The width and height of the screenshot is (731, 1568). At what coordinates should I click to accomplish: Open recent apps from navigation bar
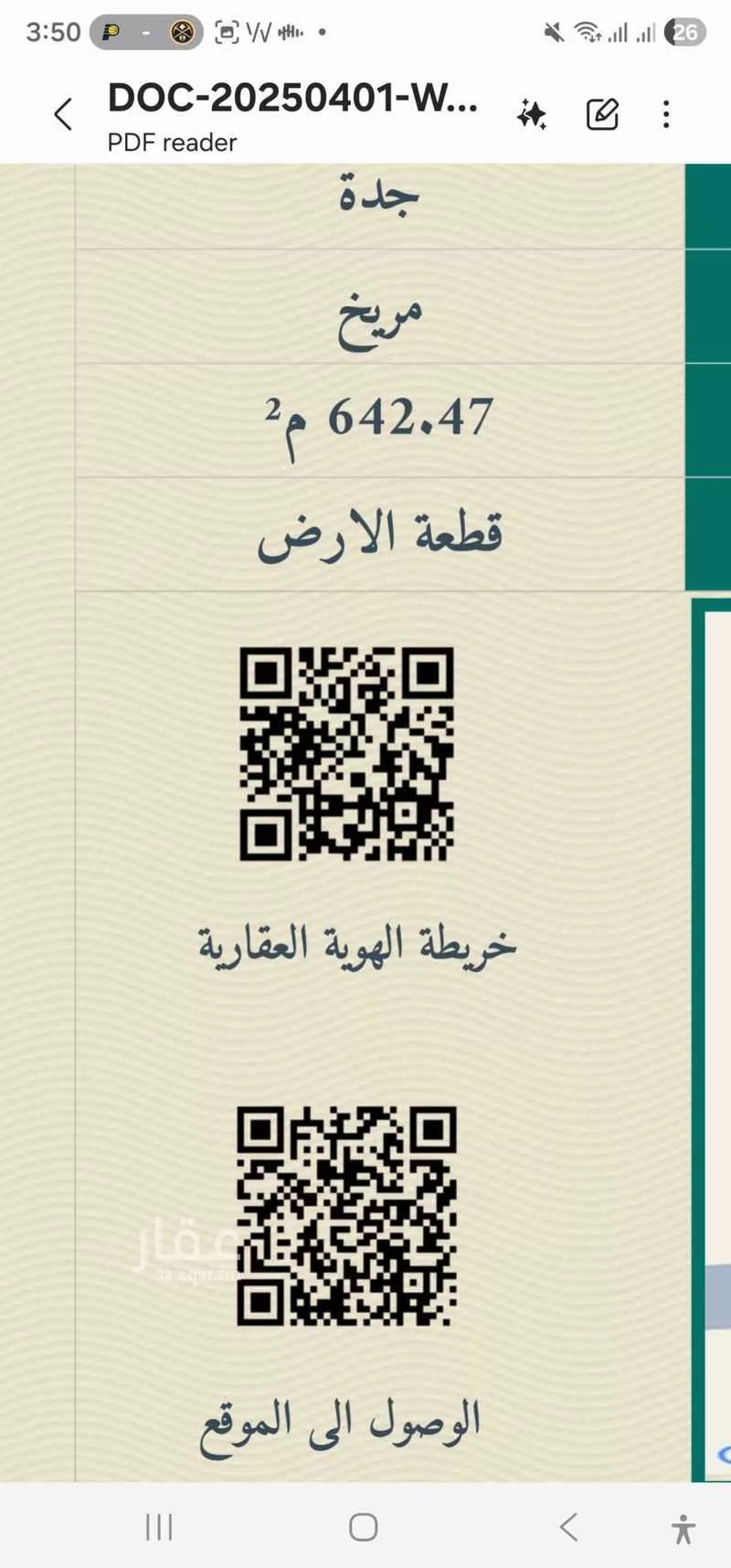tap(159, 1526)
